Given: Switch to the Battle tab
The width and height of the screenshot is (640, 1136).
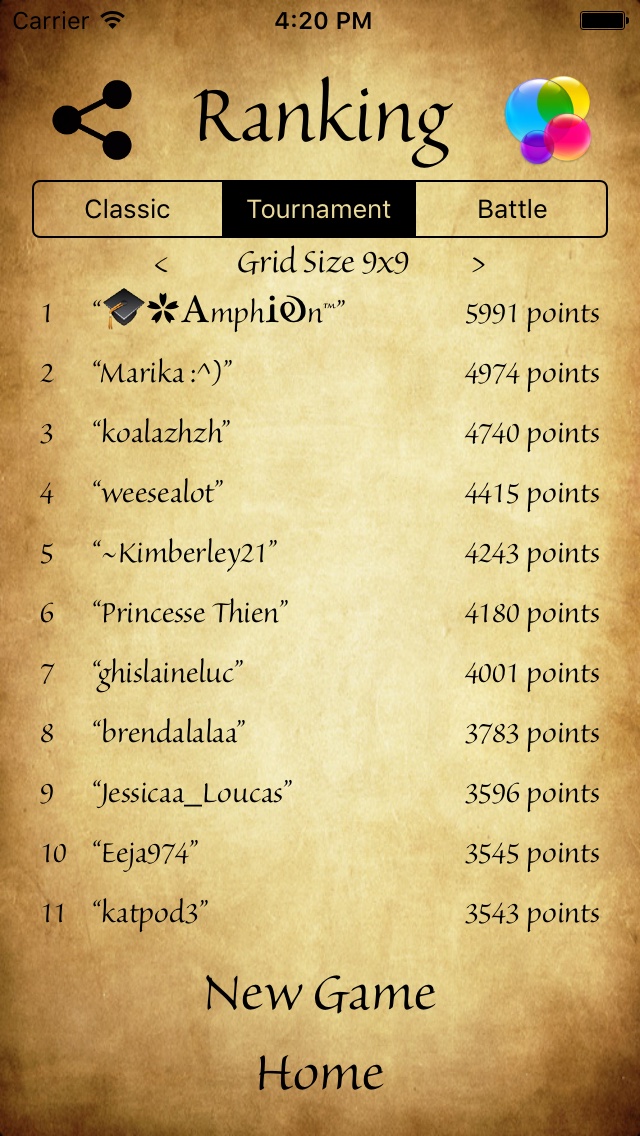Looking at the screenshot, I should tap(512, 209).
